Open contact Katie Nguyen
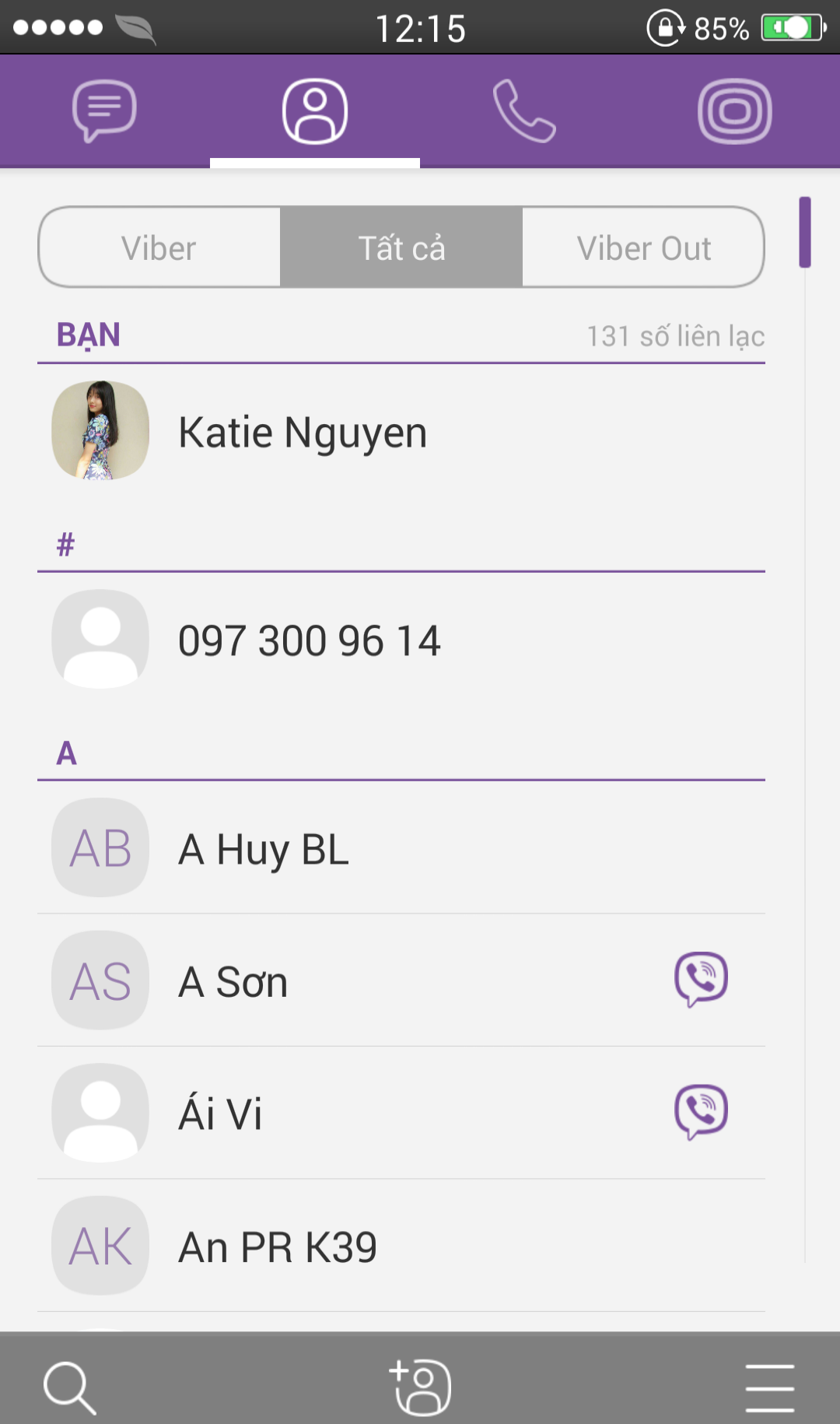 (303, 432)
